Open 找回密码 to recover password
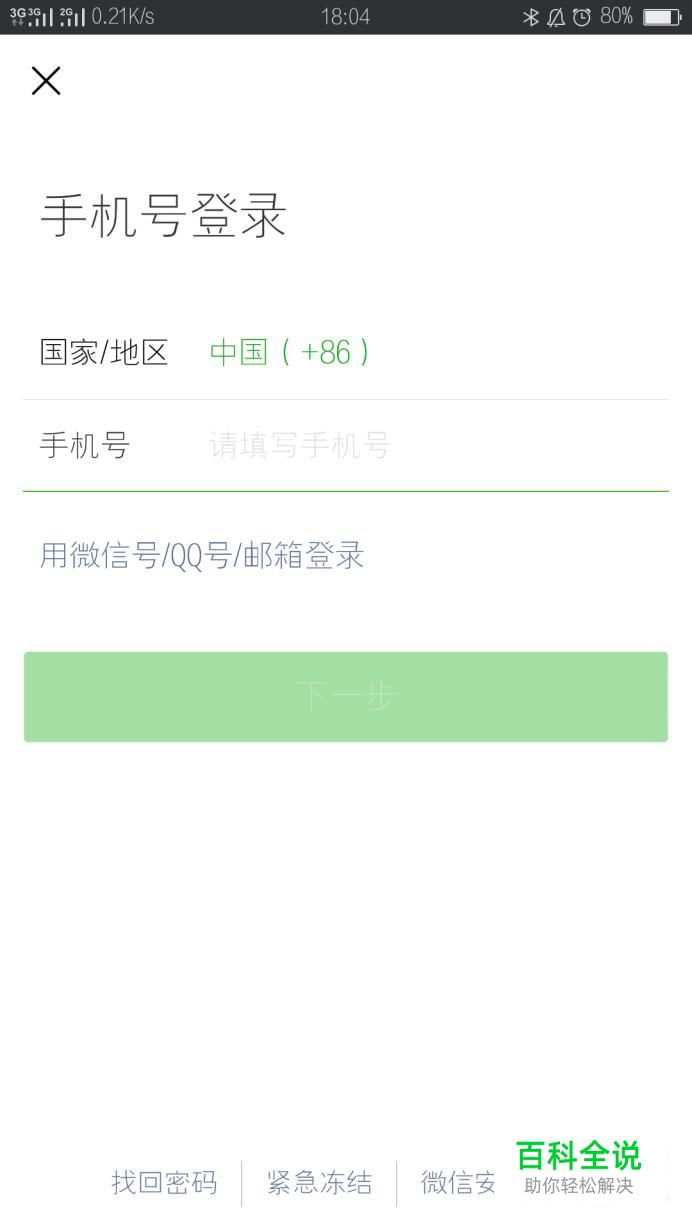 coord(164,1183)
